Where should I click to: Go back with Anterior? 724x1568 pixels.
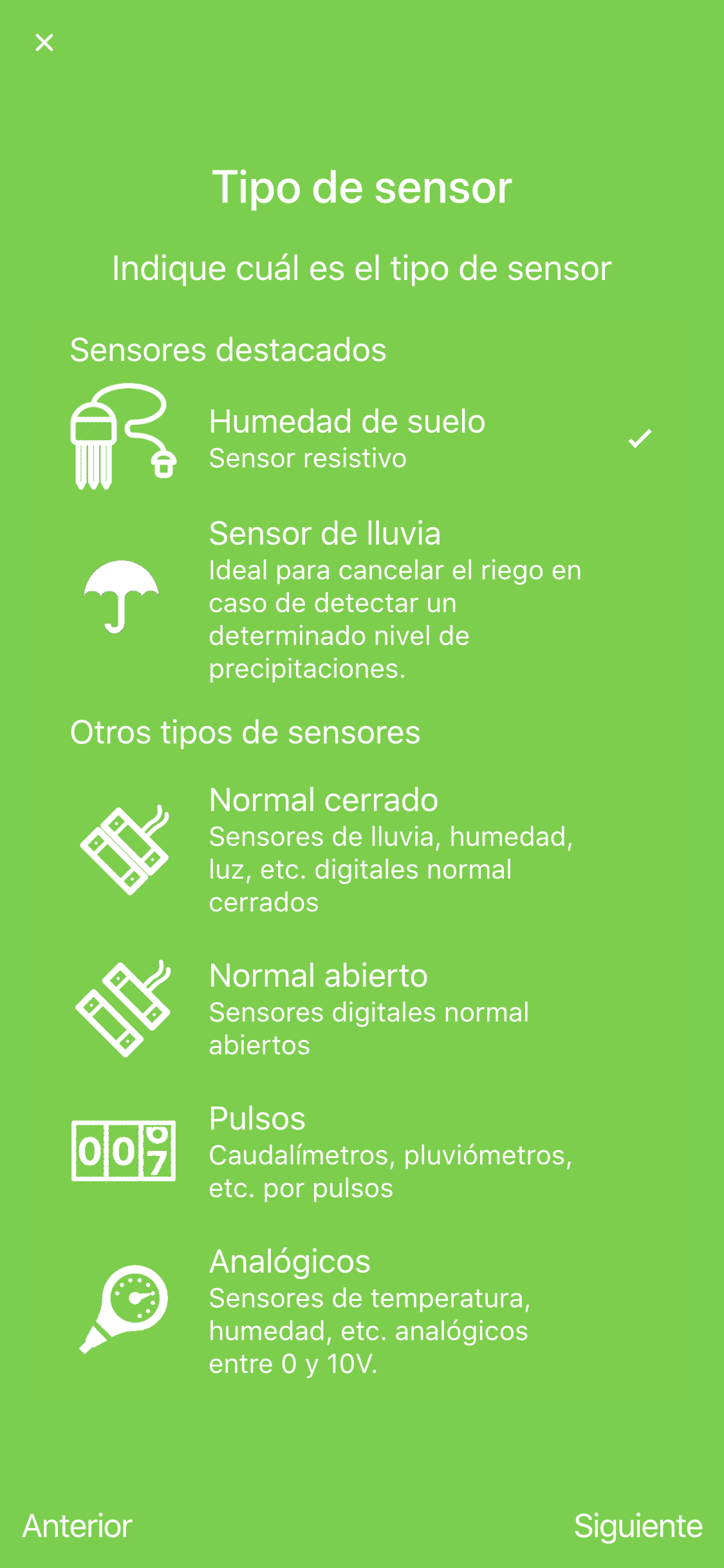point(77,1526)
